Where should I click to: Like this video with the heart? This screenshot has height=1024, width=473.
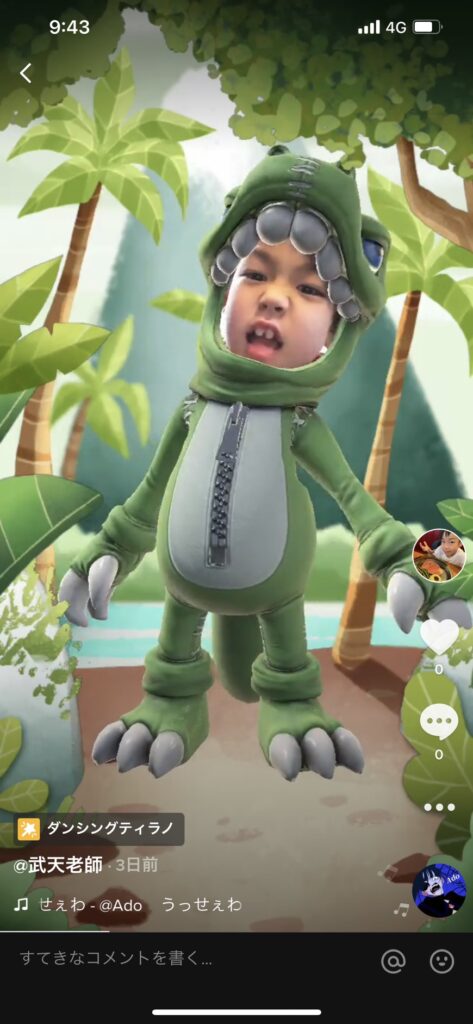coord(439,636)
